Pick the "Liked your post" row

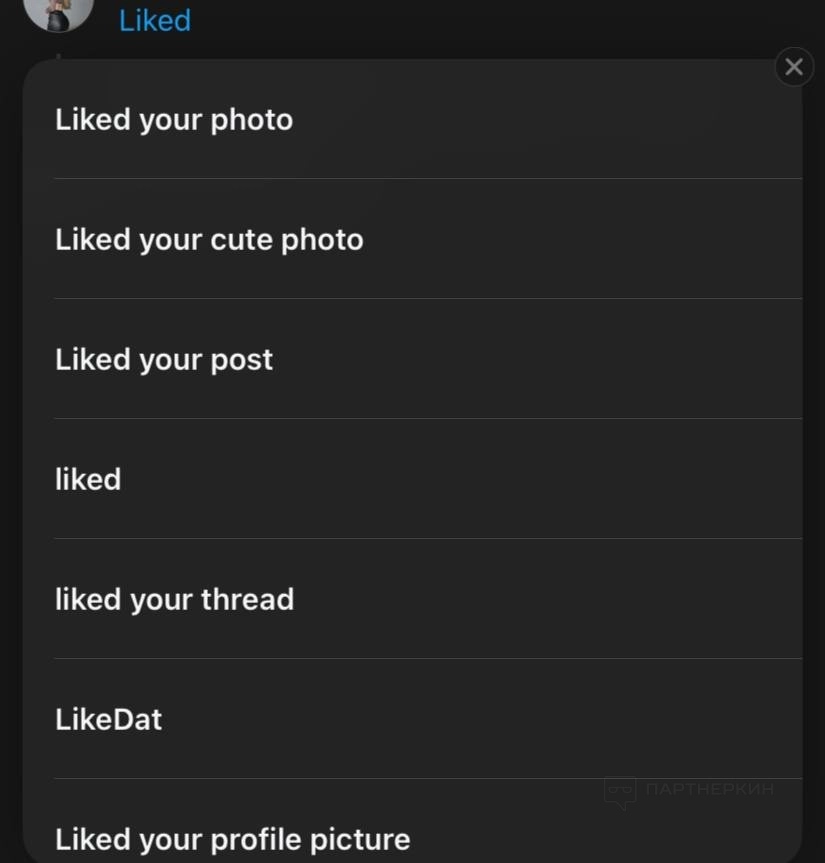click(164, 360)
